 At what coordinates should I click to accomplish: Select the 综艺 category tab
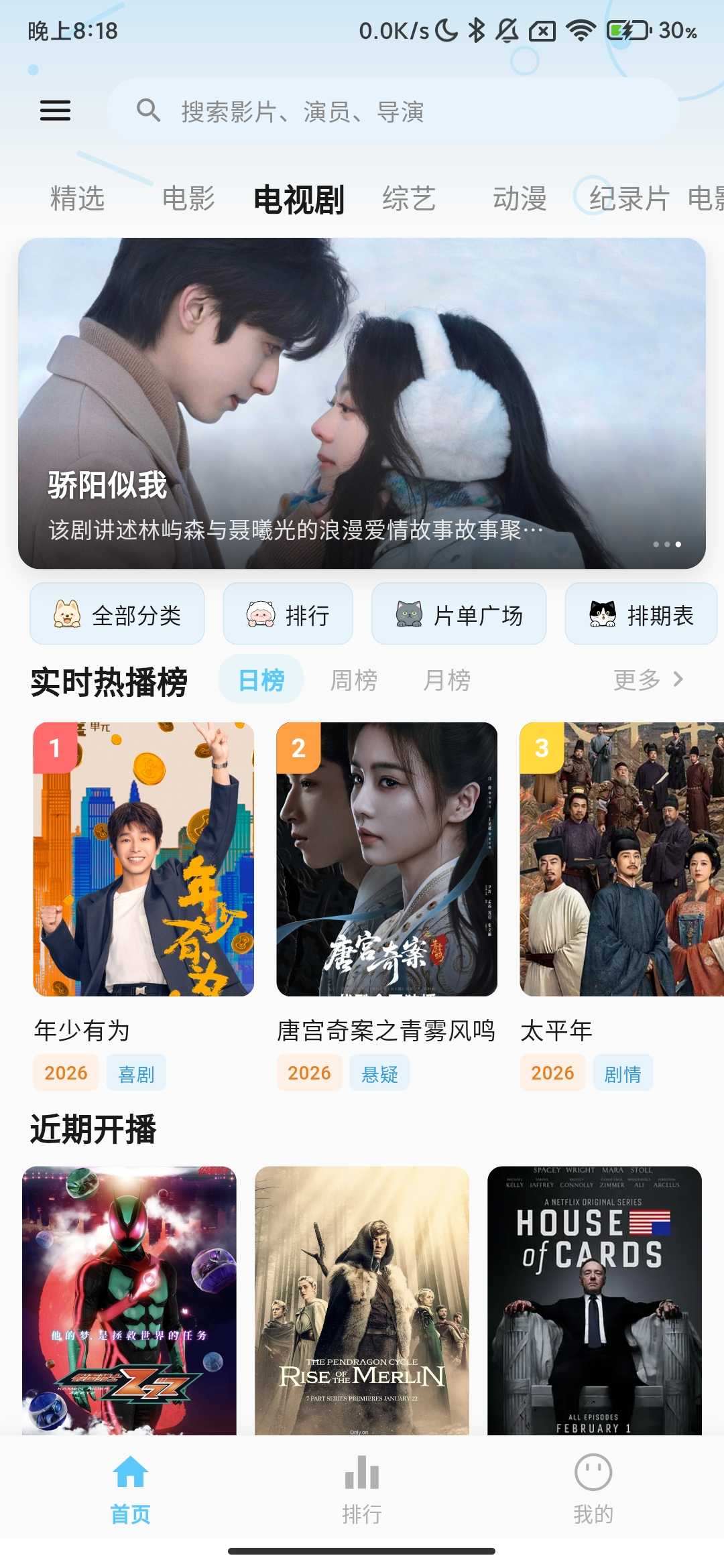[x=409, y=199]
